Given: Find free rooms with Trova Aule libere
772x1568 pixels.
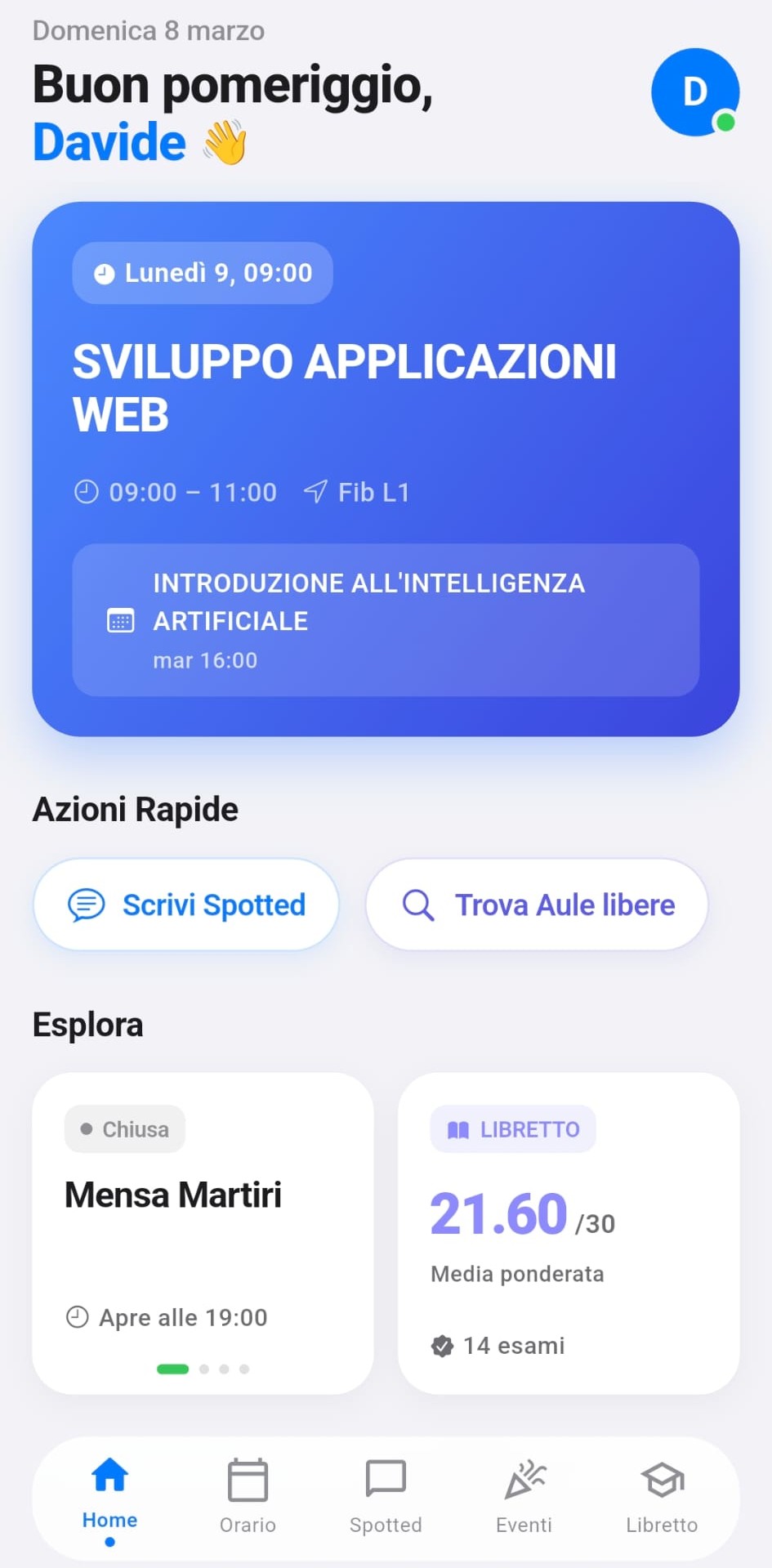Looking at the screenshot, I should pos(537,905).
